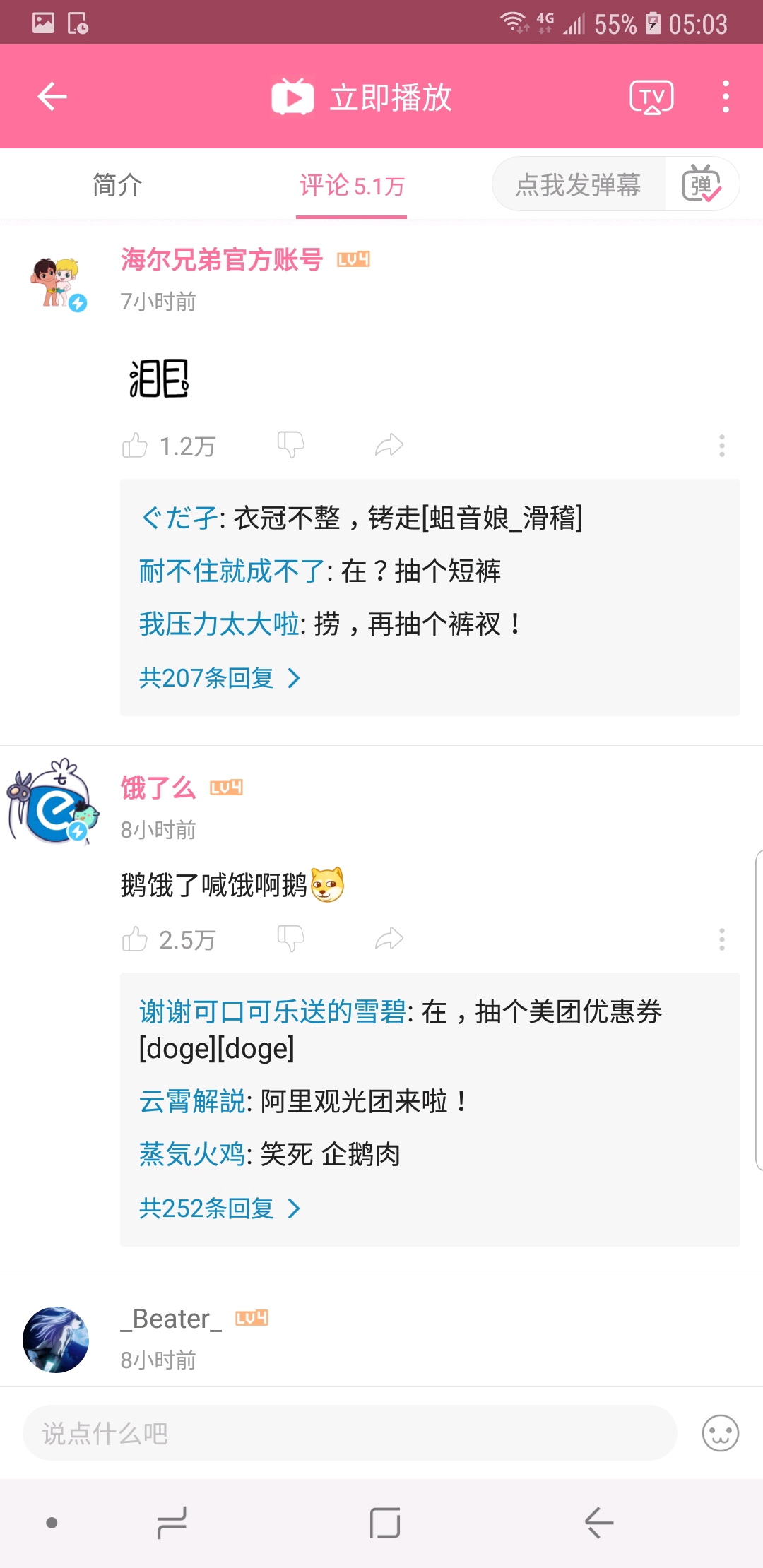This screenshot has height=1568, width=763.
Task: Open recent apps from the navigation bar
Action: 172,1523
